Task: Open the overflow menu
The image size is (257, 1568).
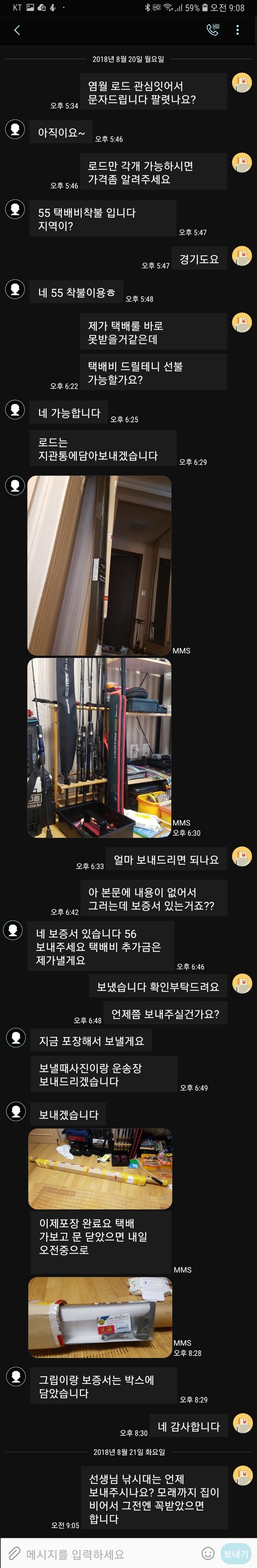Action: coord(238,30)
